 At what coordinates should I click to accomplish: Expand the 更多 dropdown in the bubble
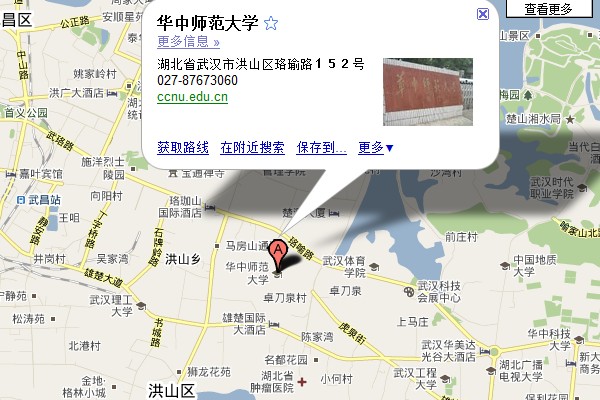point(375,147)
